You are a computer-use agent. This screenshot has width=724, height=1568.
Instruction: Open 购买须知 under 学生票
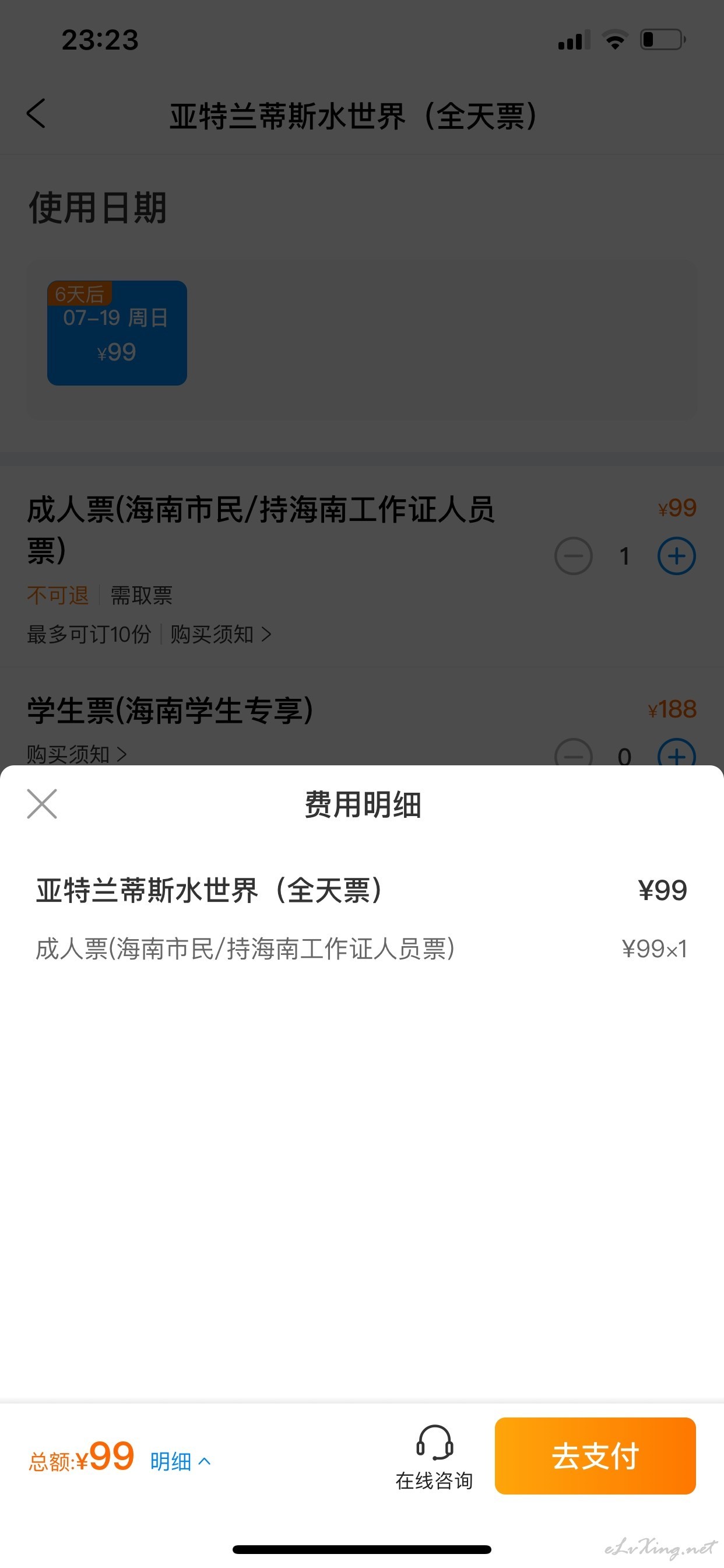click(78, 755)
